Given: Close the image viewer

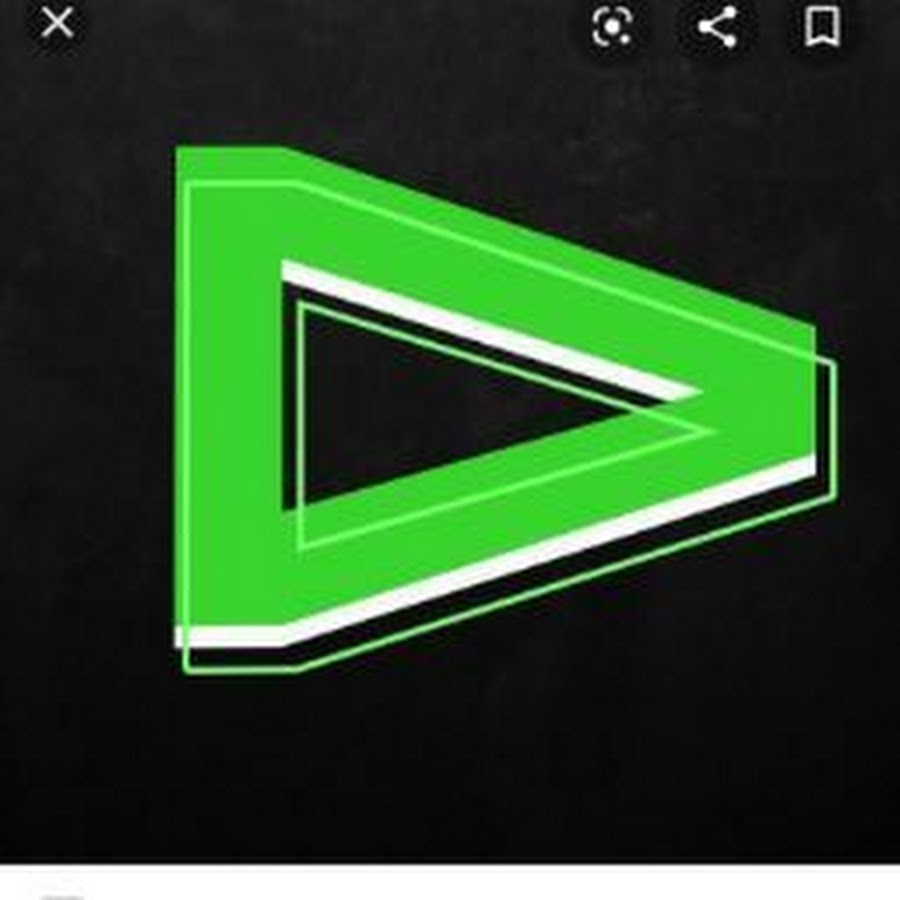Looking at the screenshot, I should click(57, 22).
